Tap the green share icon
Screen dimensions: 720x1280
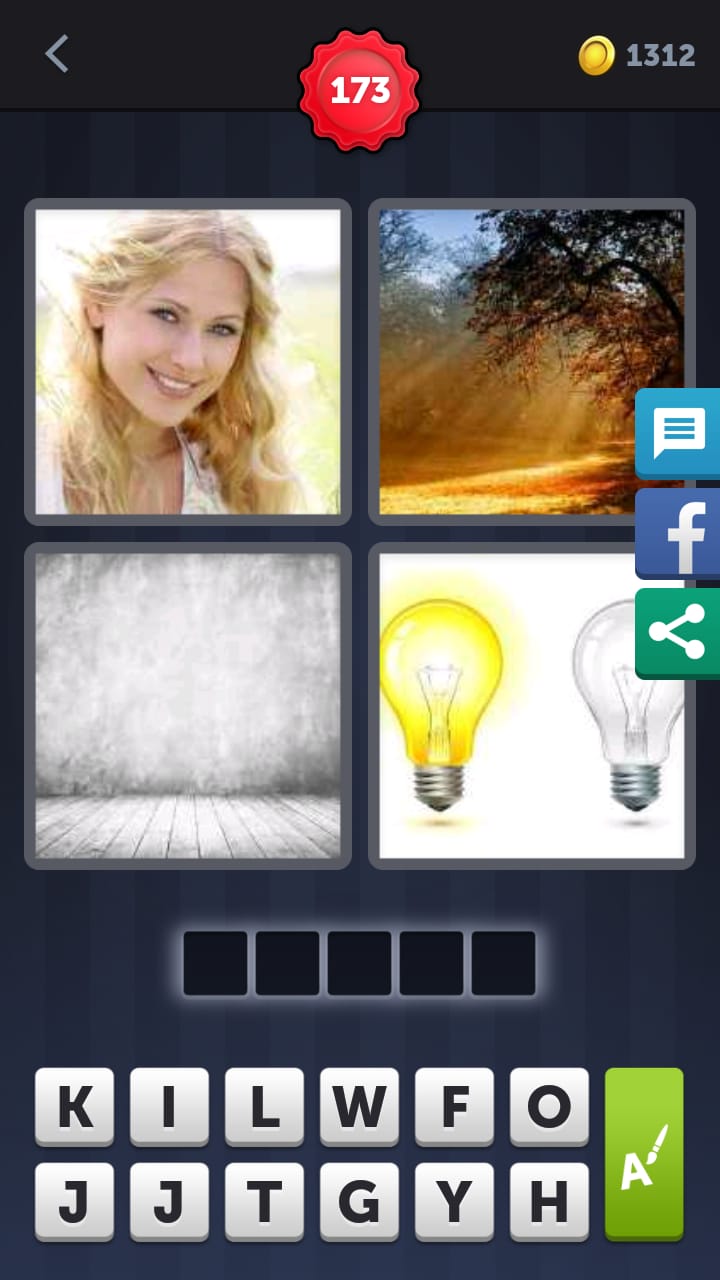tap(677, 631)
